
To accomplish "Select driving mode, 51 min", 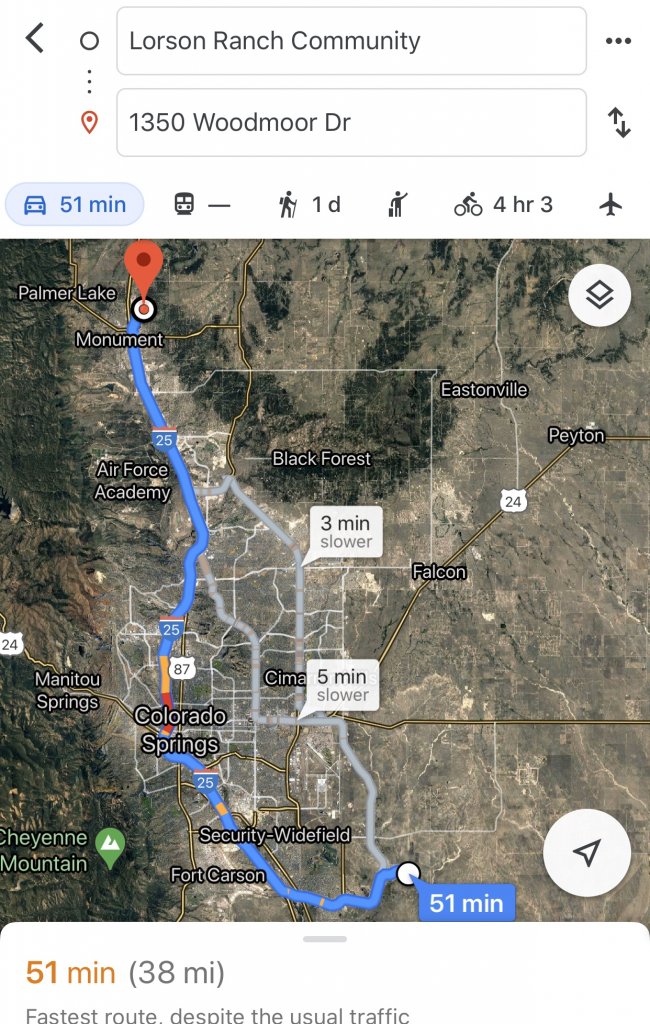I will click(75, 205).
